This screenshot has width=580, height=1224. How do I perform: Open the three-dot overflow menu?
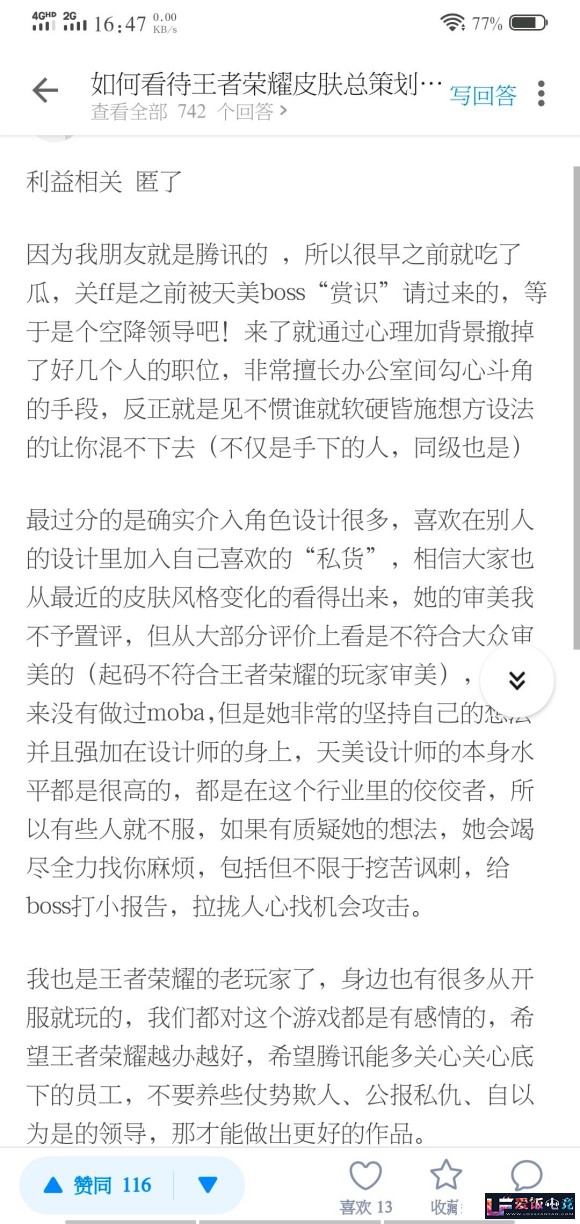(541, 94)
